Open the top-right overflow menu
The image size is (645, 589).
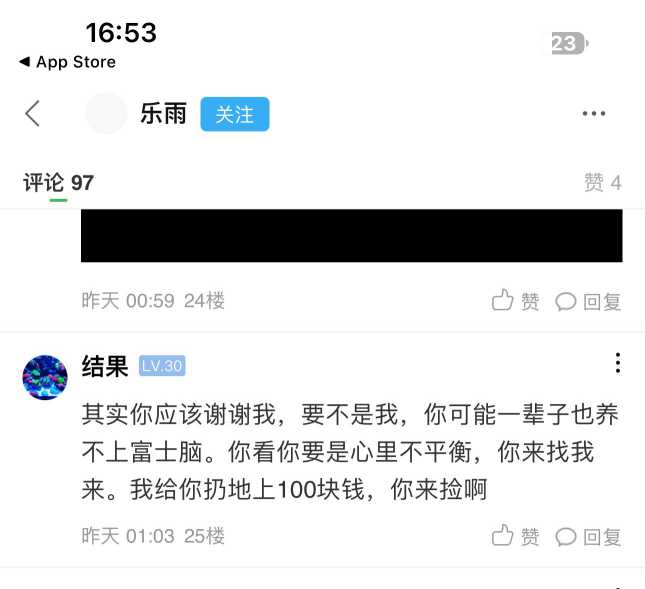(x=594, y=114)
